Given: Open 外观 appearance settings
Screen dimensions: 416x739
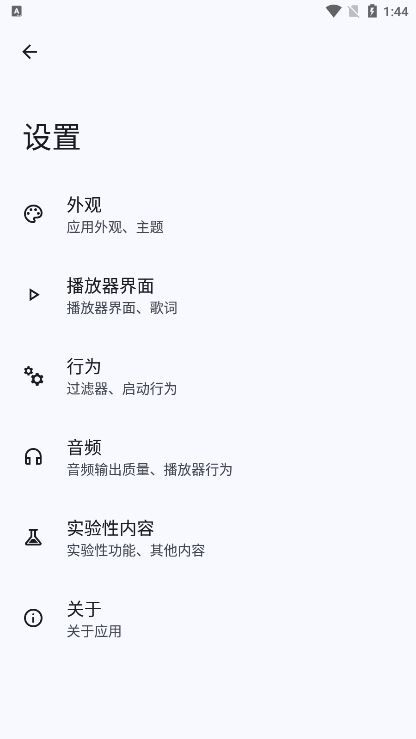Looking at the screenshot, I should [208, 214].
